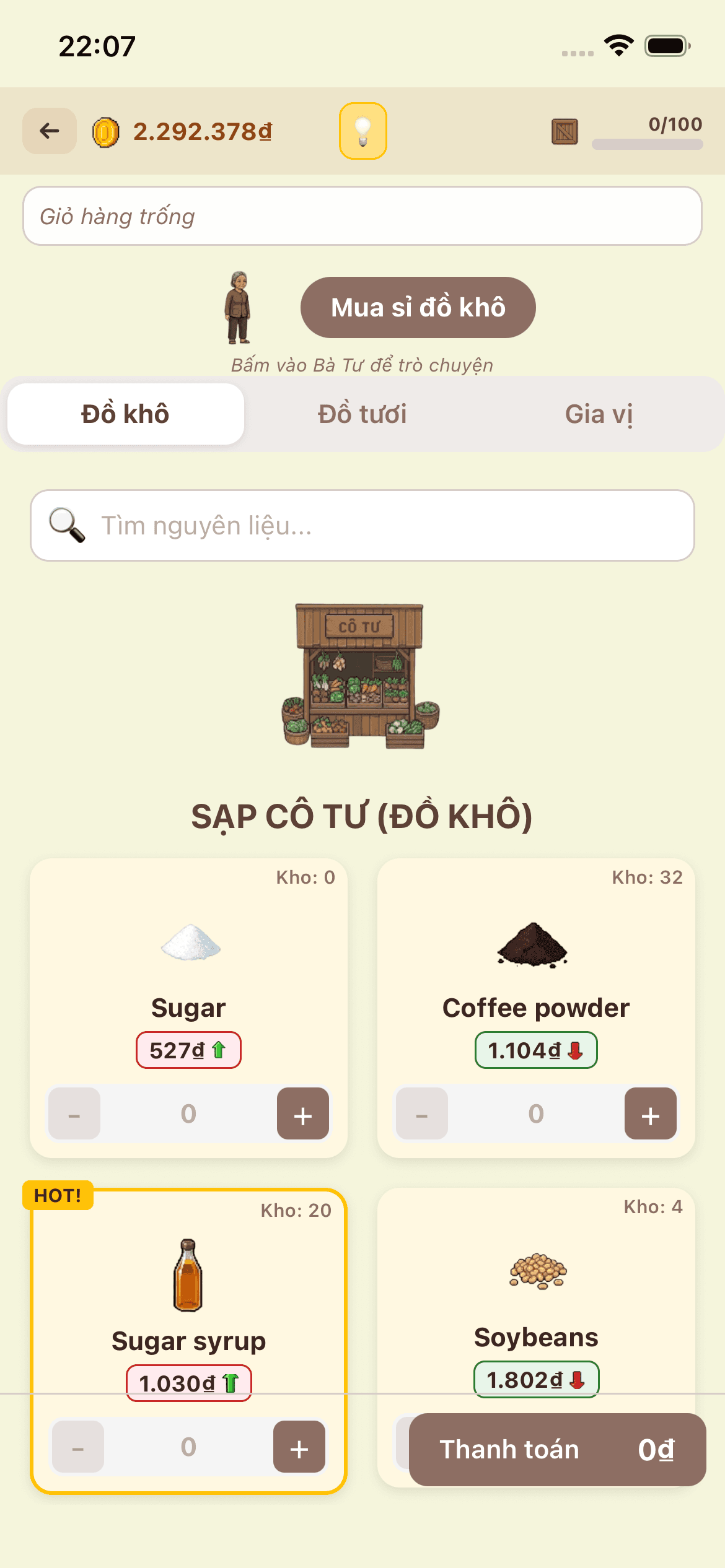Click the 0/100 progress bar

point(647,143)
